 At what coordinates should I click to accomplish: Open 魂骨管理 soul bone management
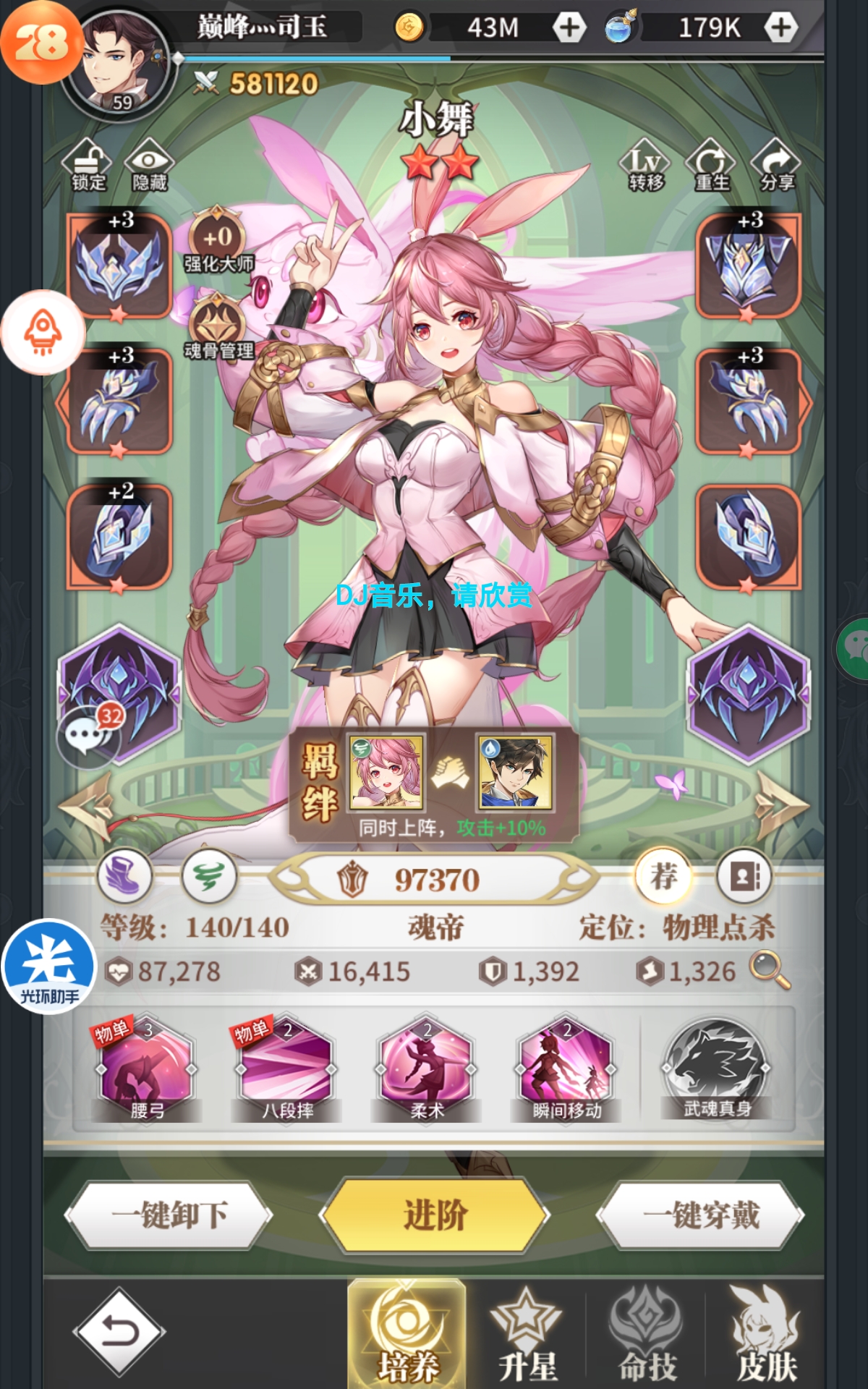click(x=218, y=327)
